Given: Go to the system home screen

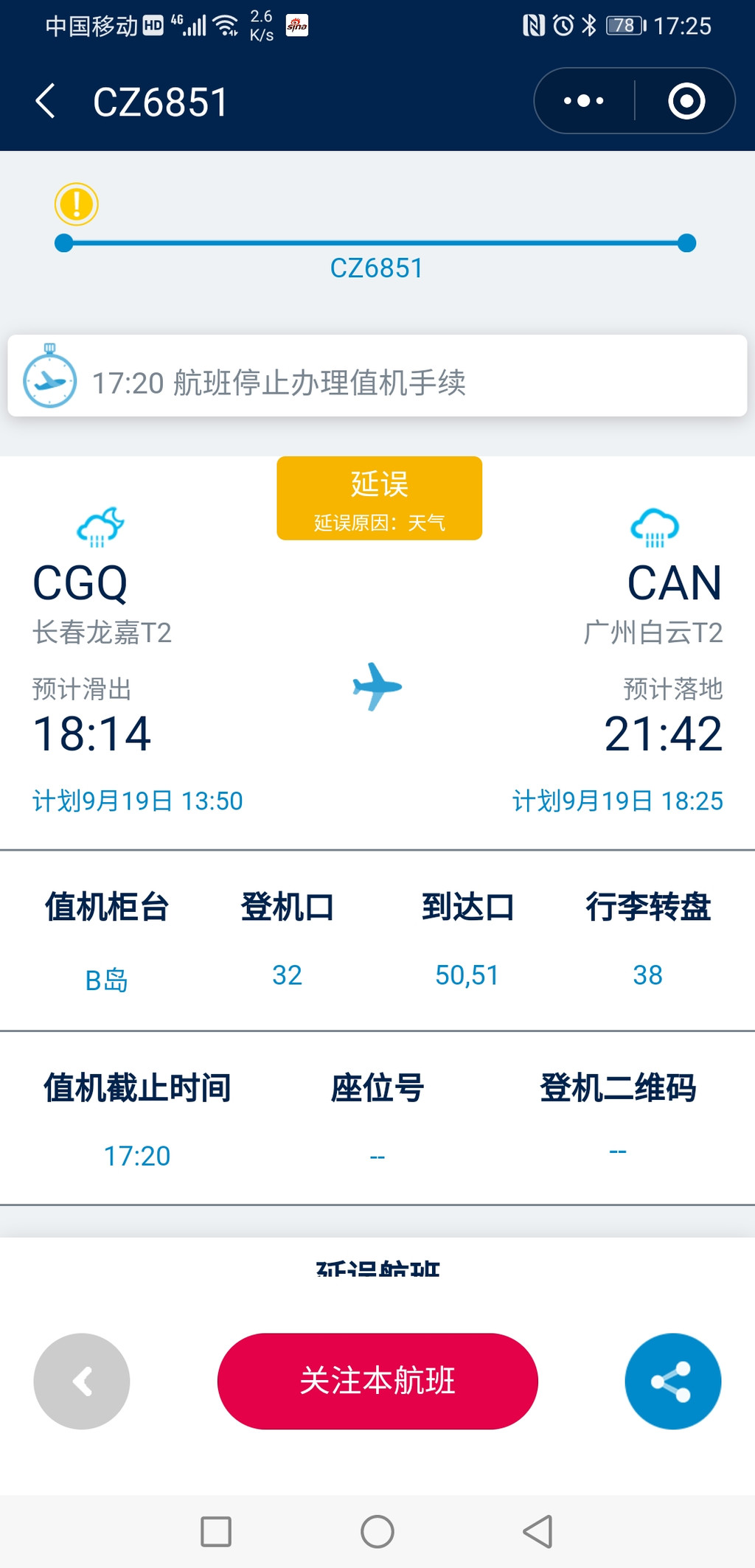Looking at the screenshot, I should click(377, 1531).
